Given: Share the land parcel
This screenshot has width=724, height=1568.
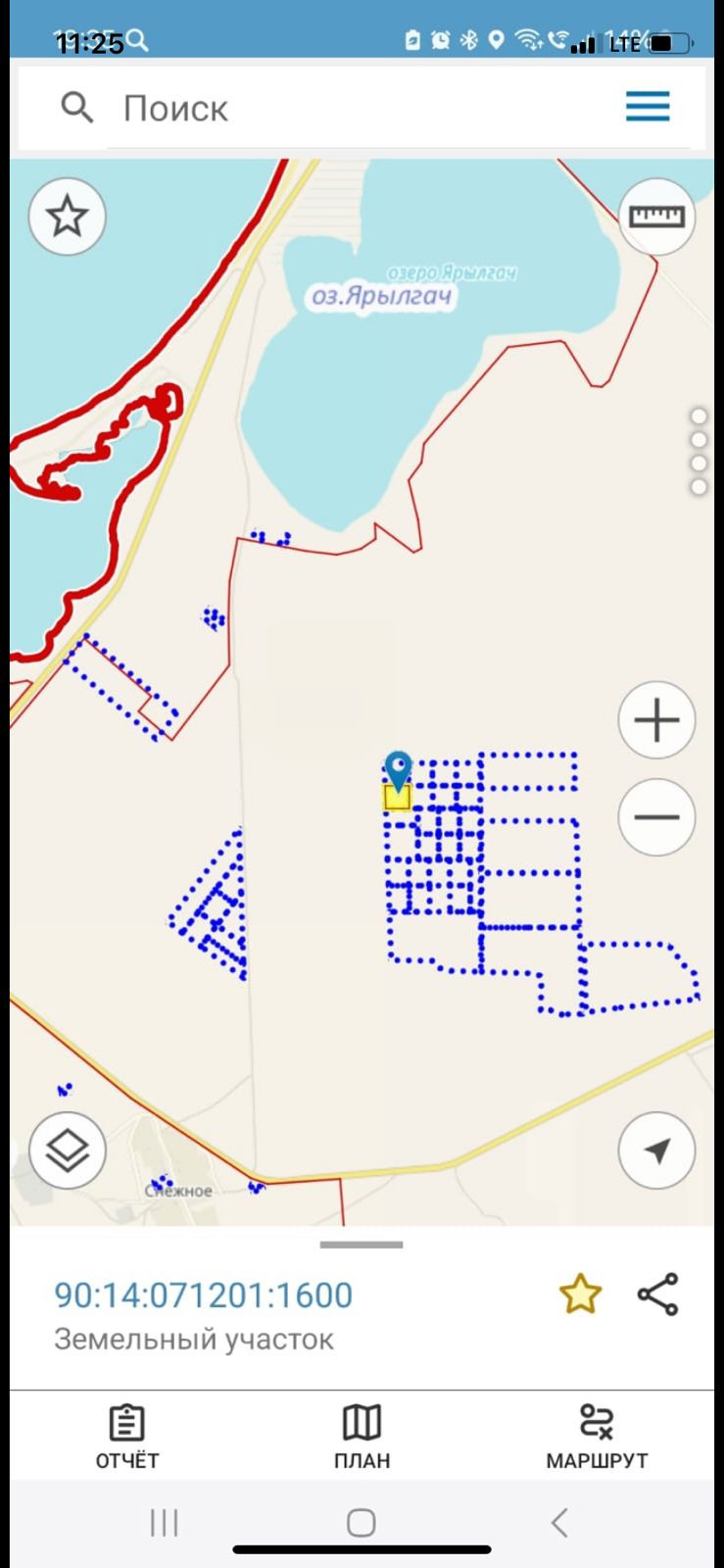Looking at the screenshot, I should [658, 1295].
